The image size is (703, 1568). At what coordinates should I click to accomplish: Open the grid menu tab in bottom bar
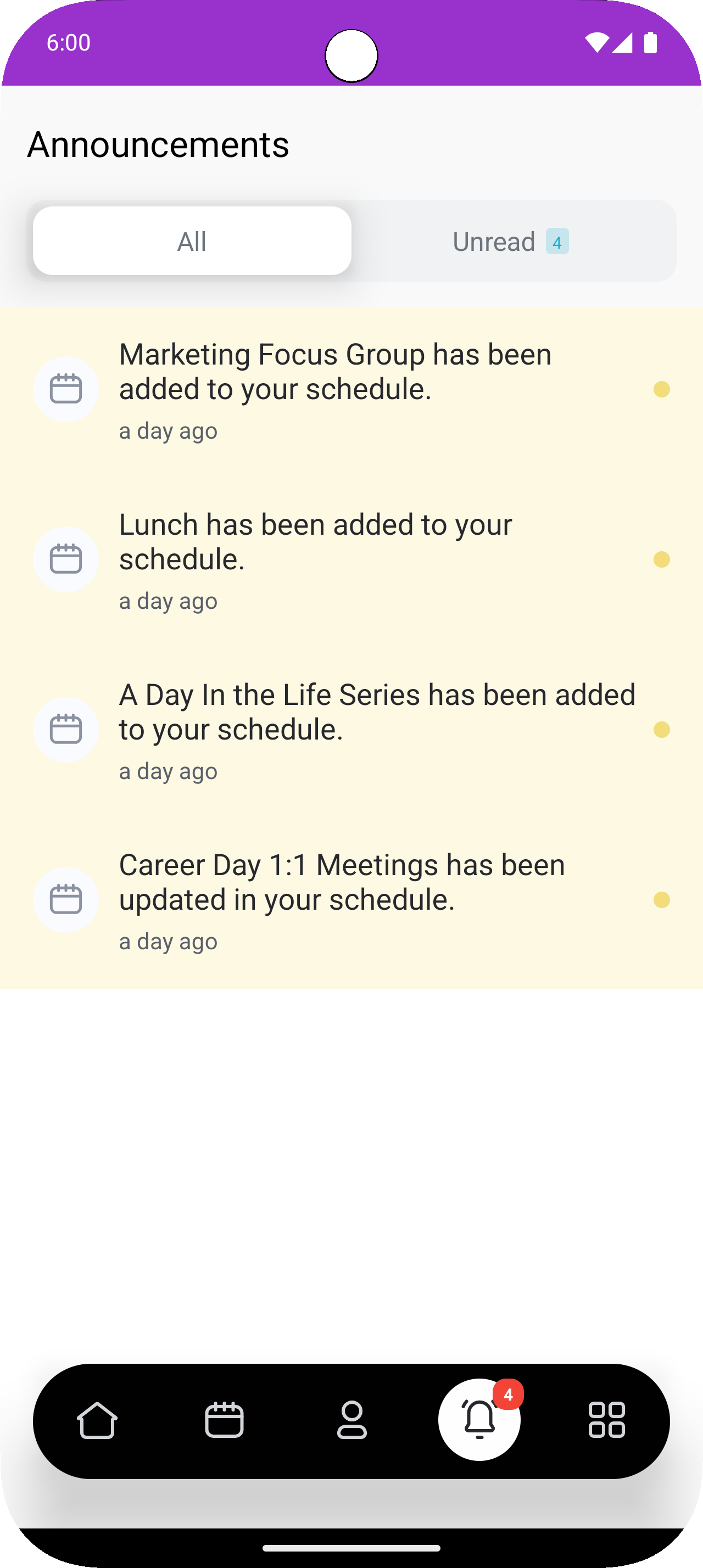[x=607, y=1420]
